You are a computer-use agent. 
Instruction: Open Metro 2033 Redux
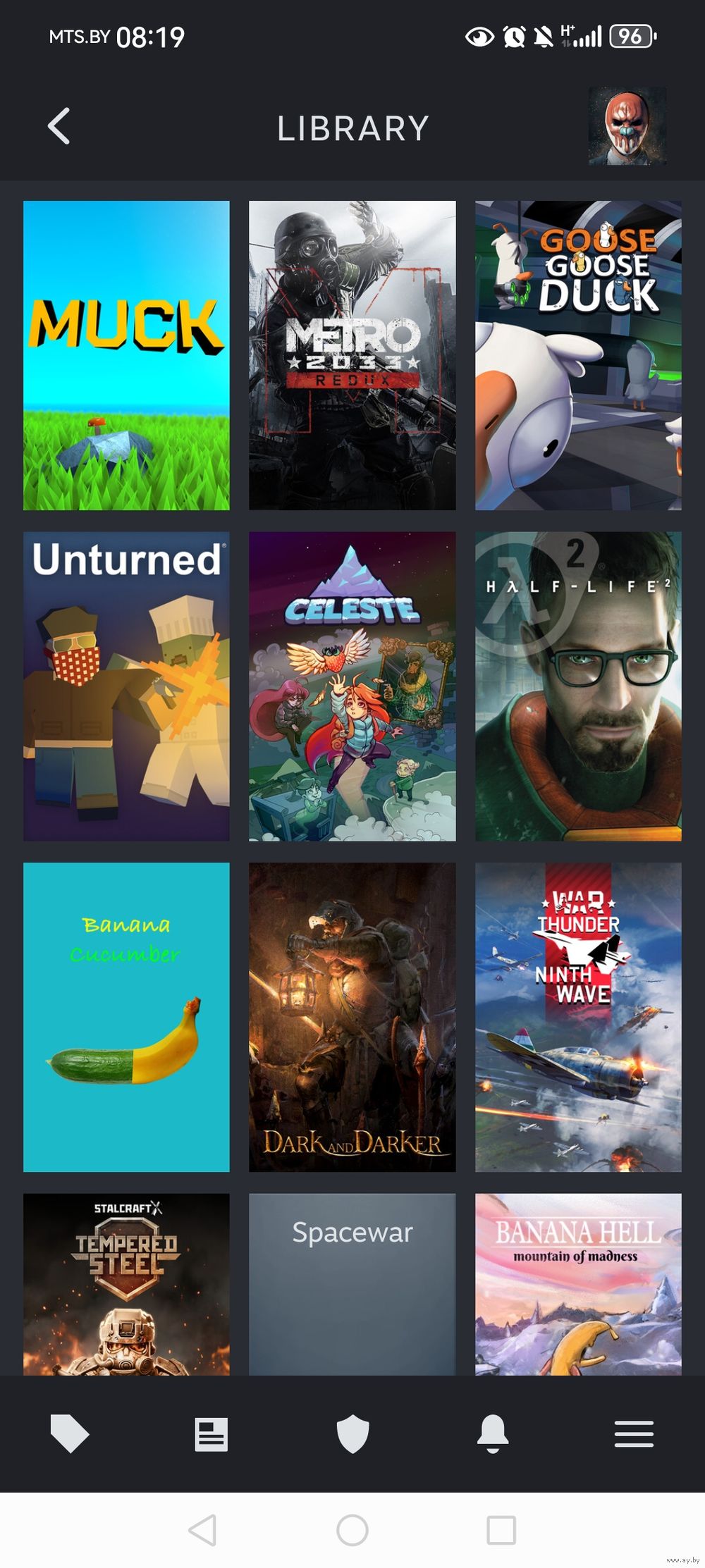(x=352, y=355)
